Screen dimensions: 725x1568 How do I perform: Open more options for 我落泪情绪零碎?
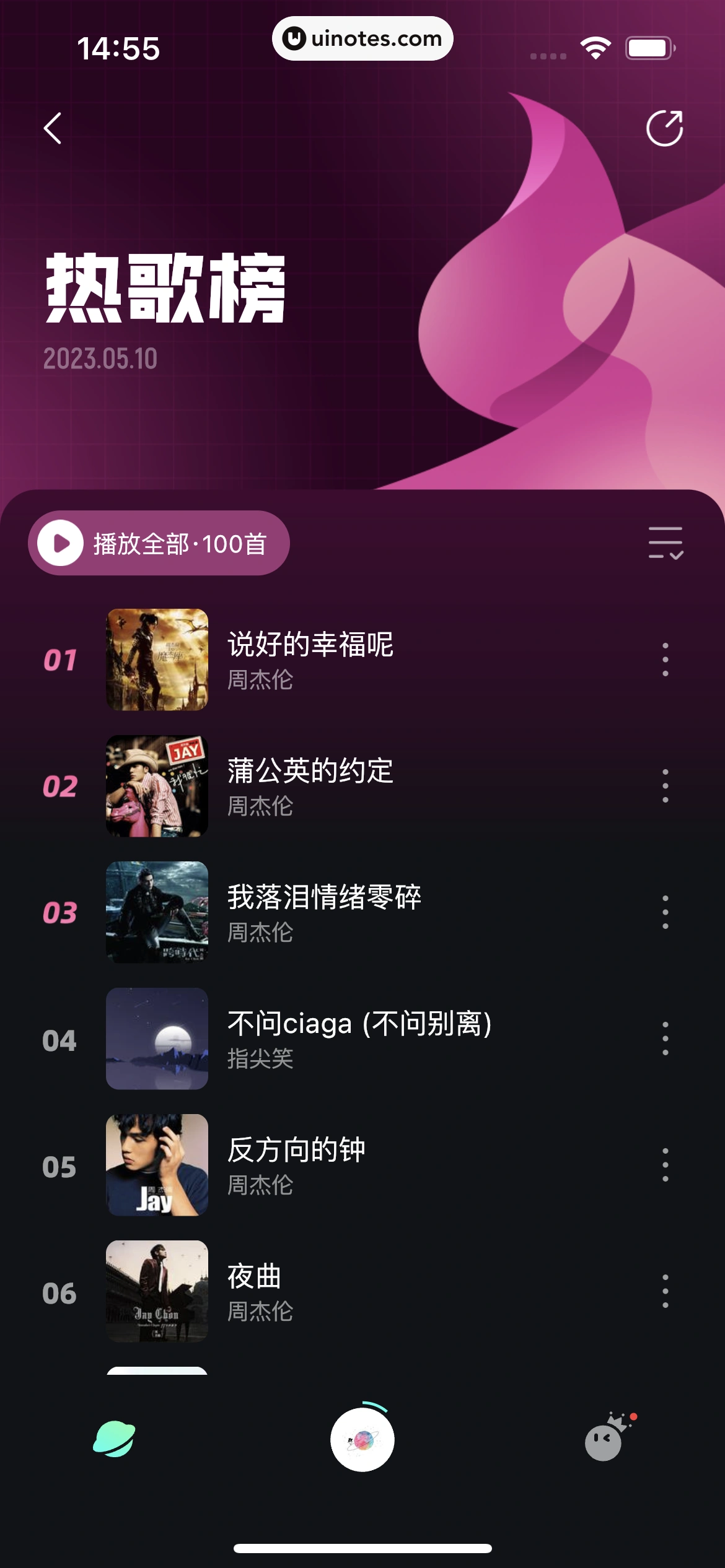tap(665, 913)
